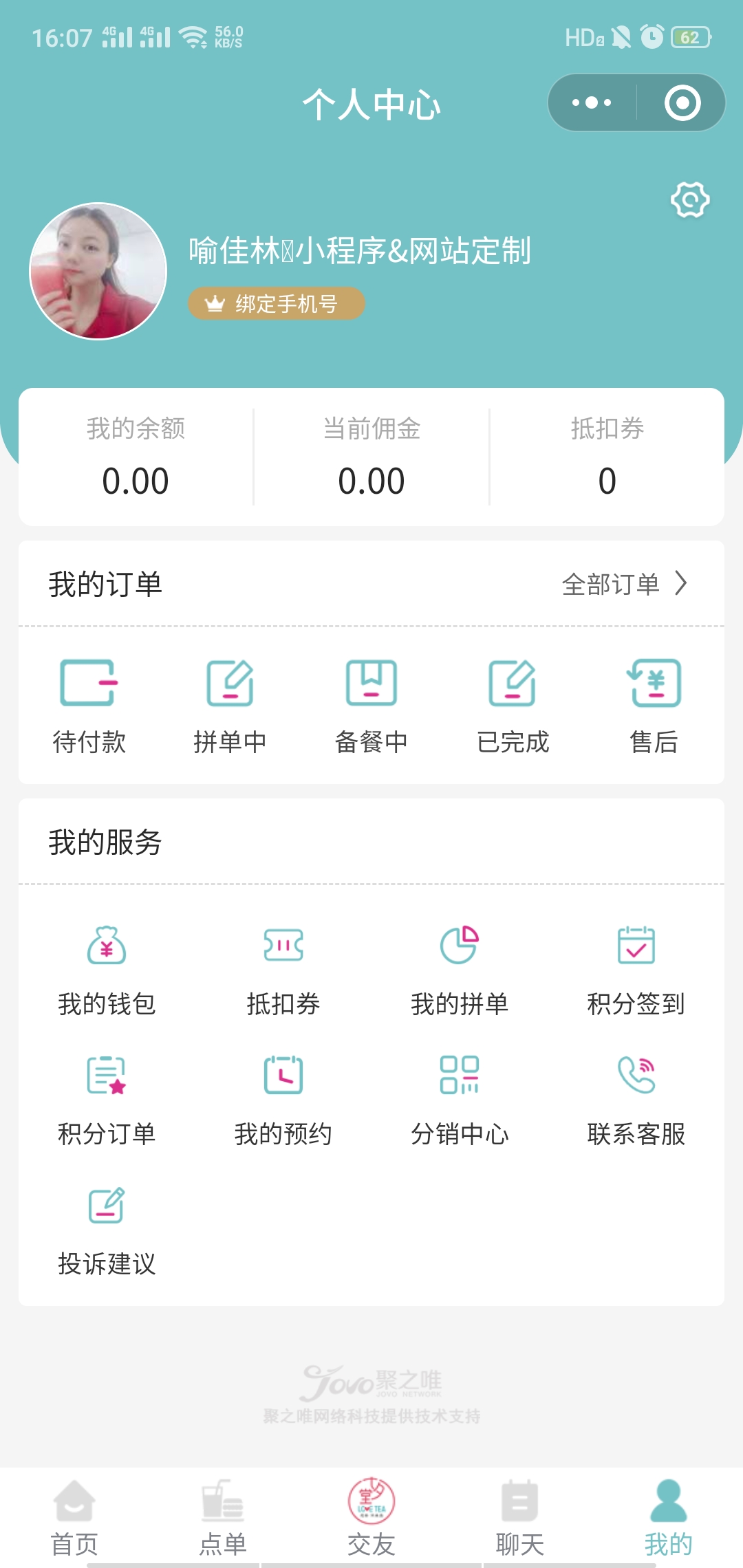Viewport: 743px width, 1568px height.
Task: Open 售后 after-sales orders
Action: 654,705
